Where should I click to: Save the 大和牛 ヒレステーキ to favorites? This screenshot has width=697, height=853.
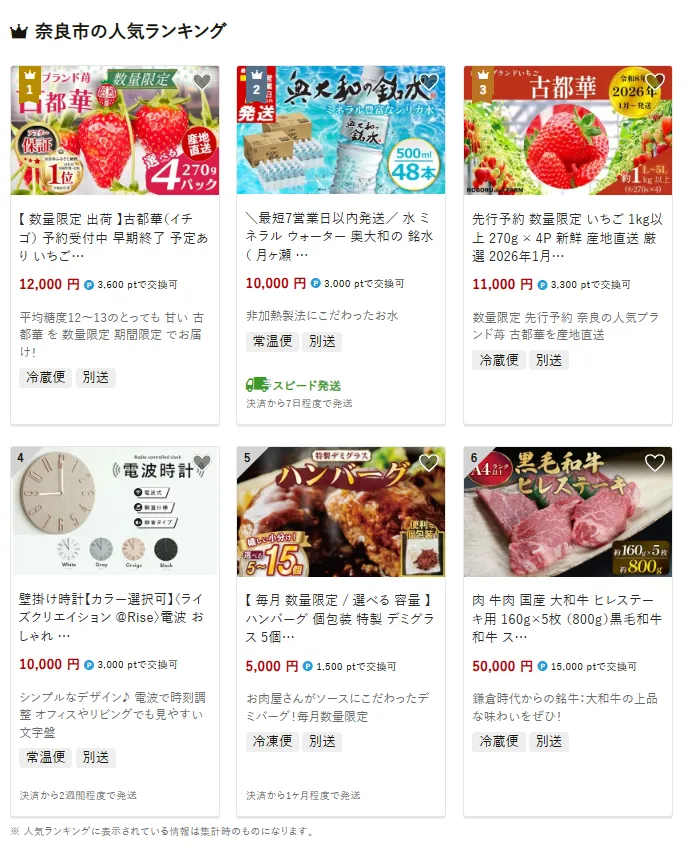pyautogui.click(x=655, y=463)
